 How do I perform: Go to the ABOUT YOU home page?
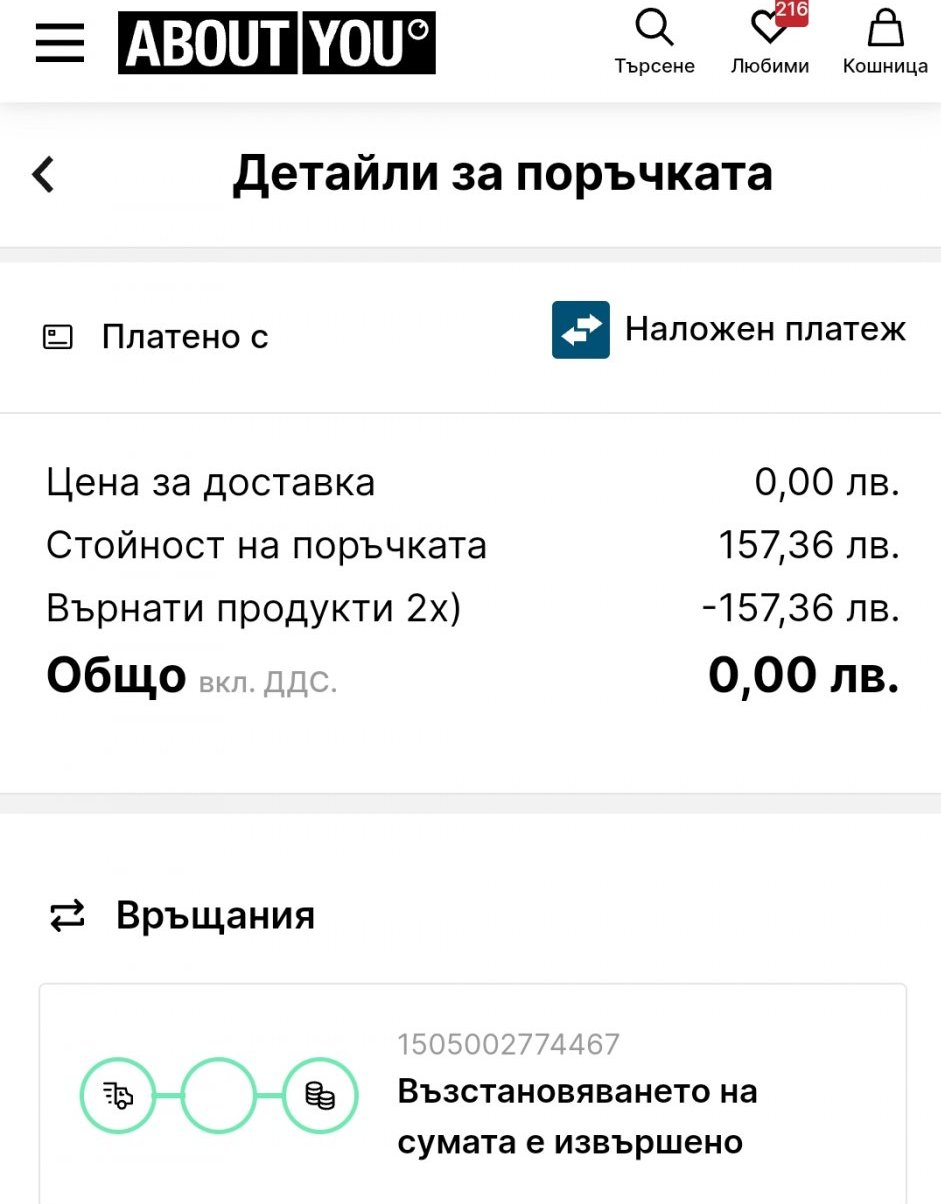point(277,43)
